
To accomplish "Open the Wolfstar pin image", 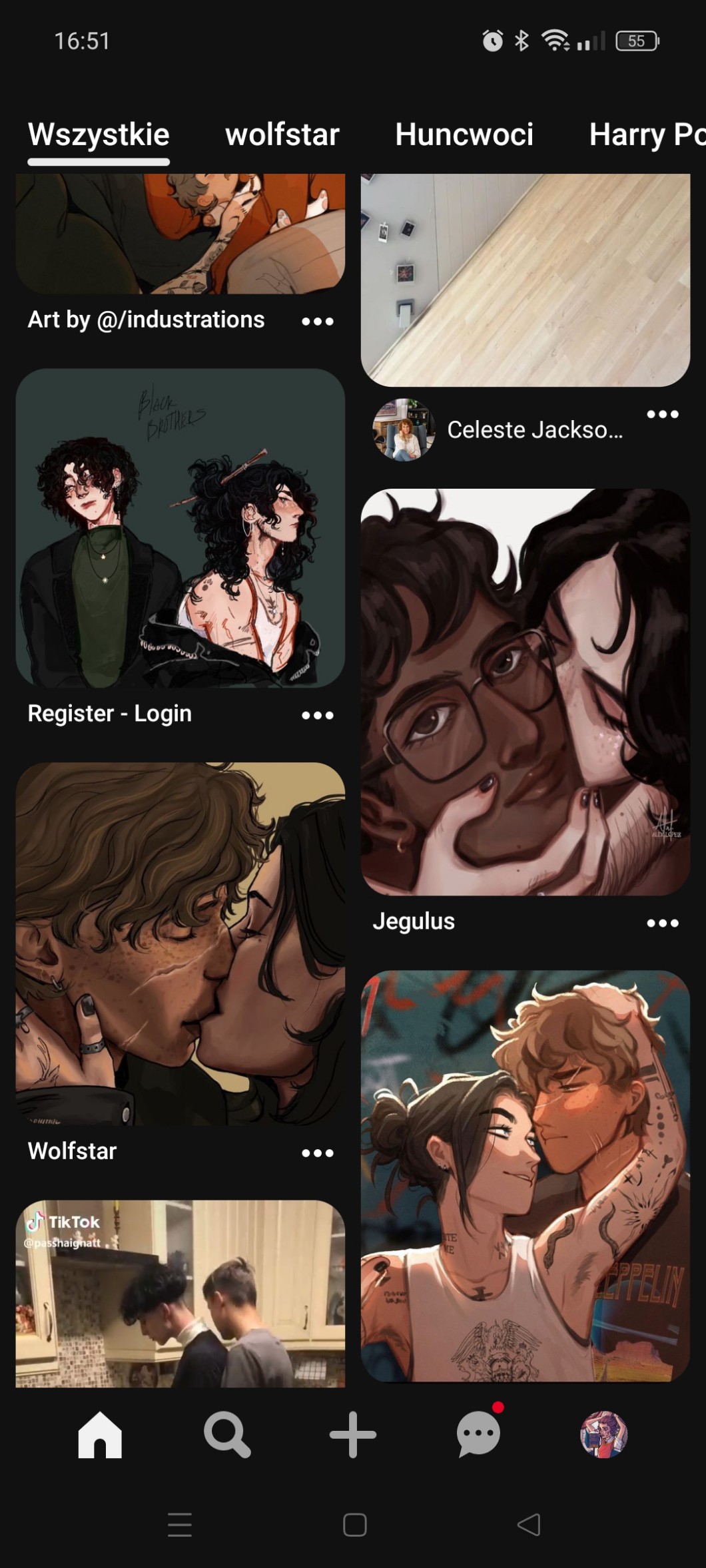I will [x=180, y=943].
